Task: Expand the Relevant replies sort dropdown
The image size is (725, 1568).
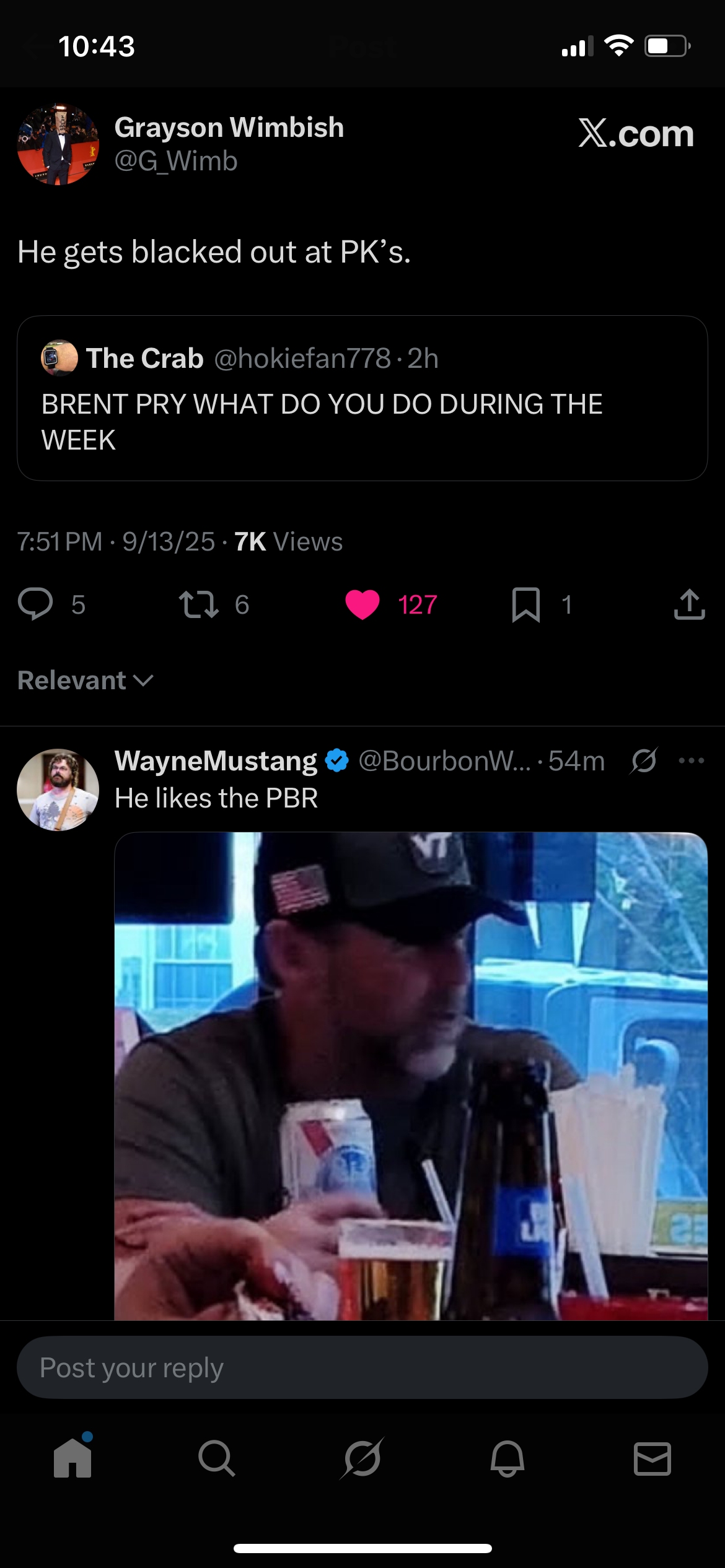Action: click(86, 681)
